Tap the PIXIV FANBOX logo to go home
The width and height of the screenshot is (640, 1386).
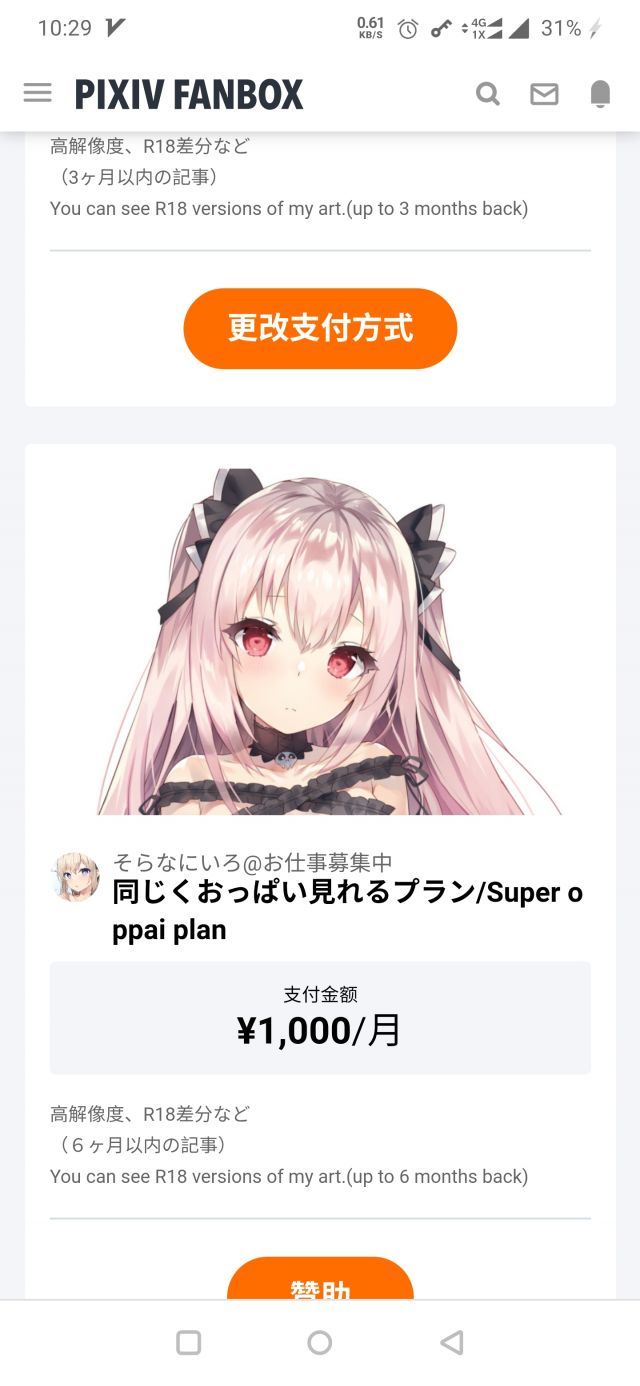[189, 95]
